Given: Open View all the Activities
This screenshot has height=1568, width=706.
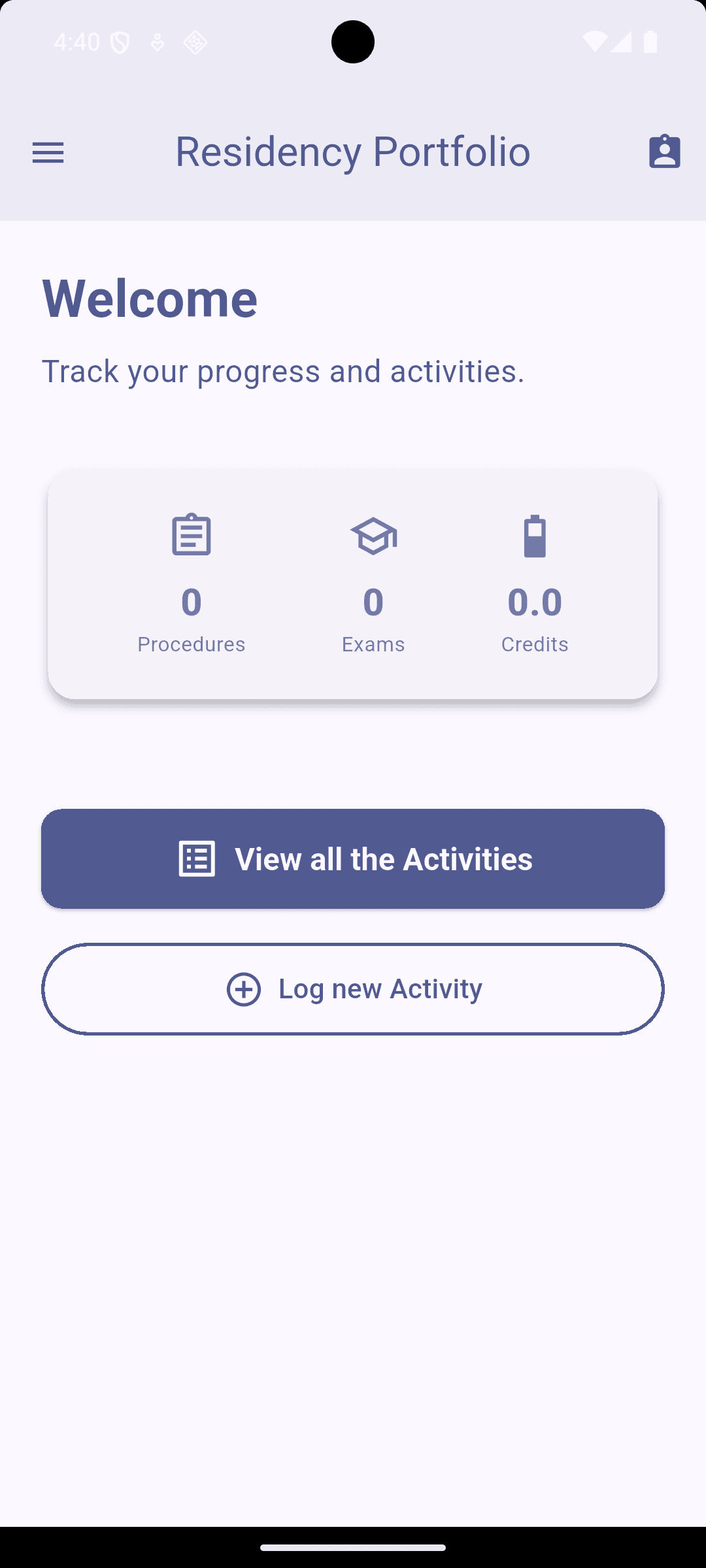Looking at the screenshot, I should tap(353, 858).
